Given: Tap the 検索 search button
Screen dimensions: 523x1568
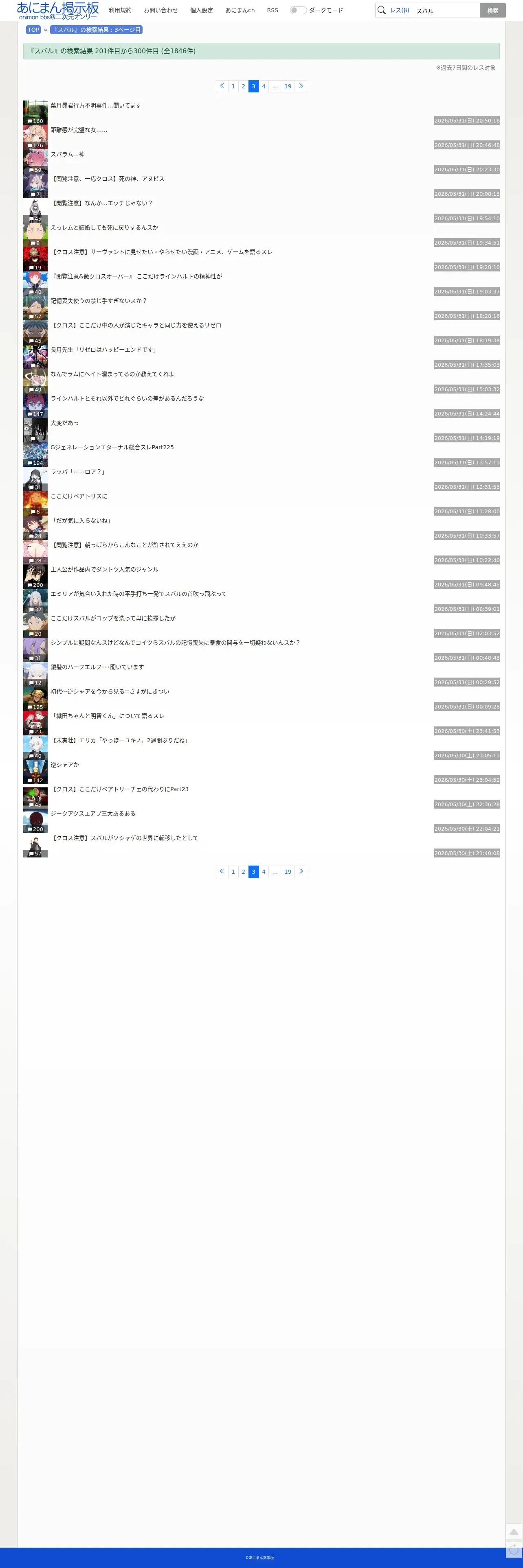Looking at the screenshot, I should click(x=492, y=10).
